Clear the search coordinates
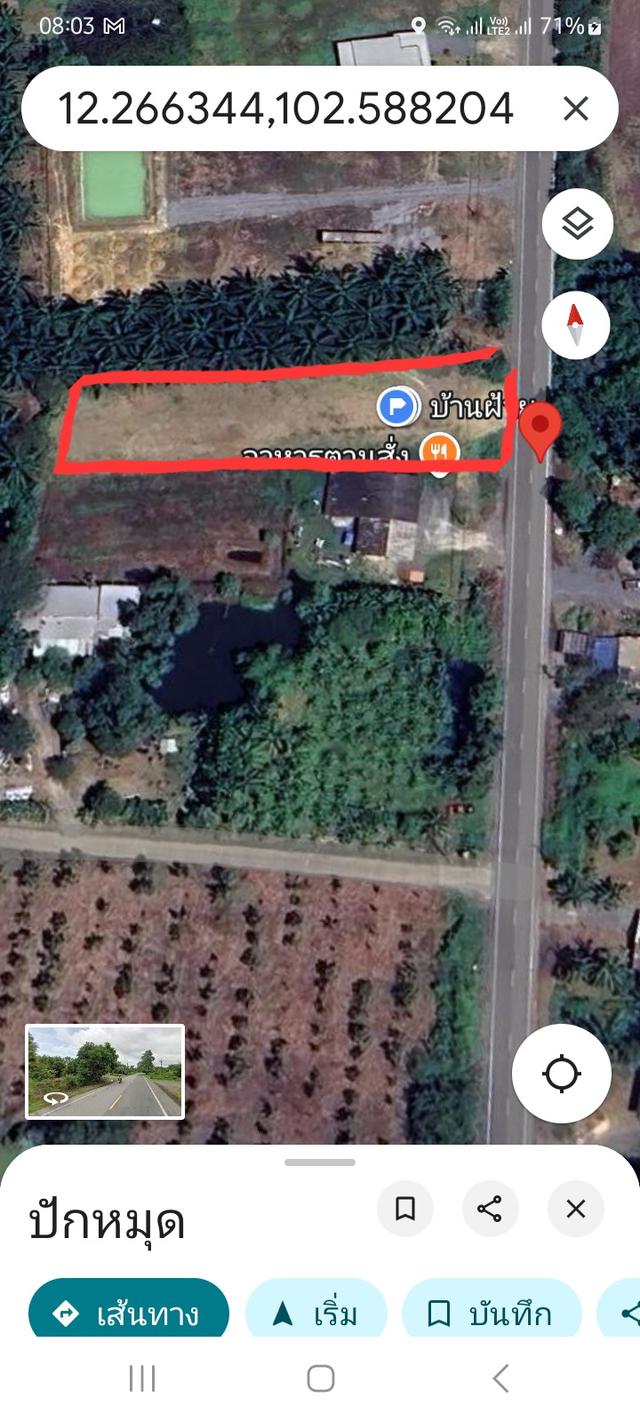640x1422 pixels. click(576, 108)
